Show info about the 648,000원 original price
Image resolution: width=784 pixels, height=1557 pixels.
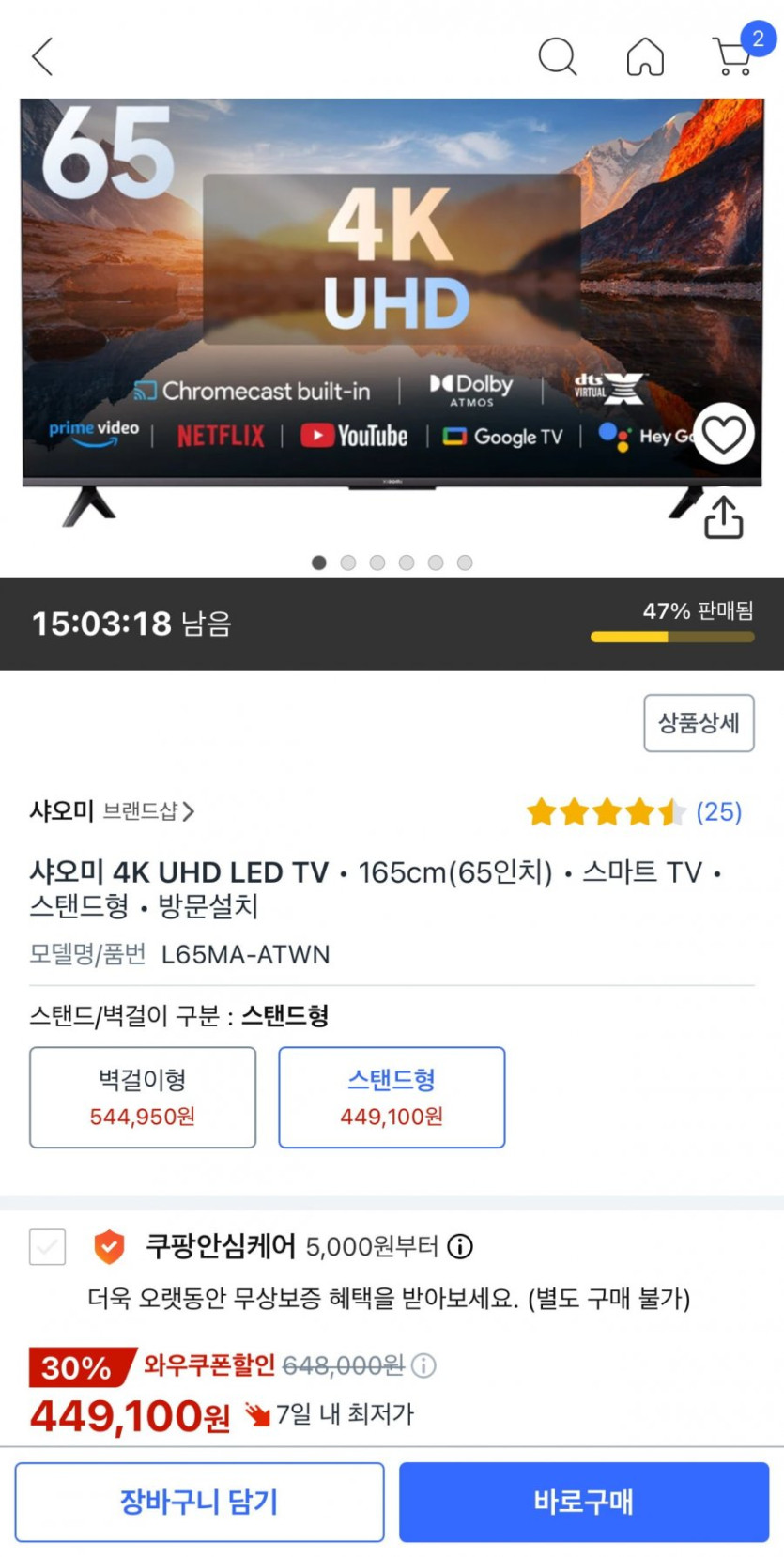pos(423,1365)
